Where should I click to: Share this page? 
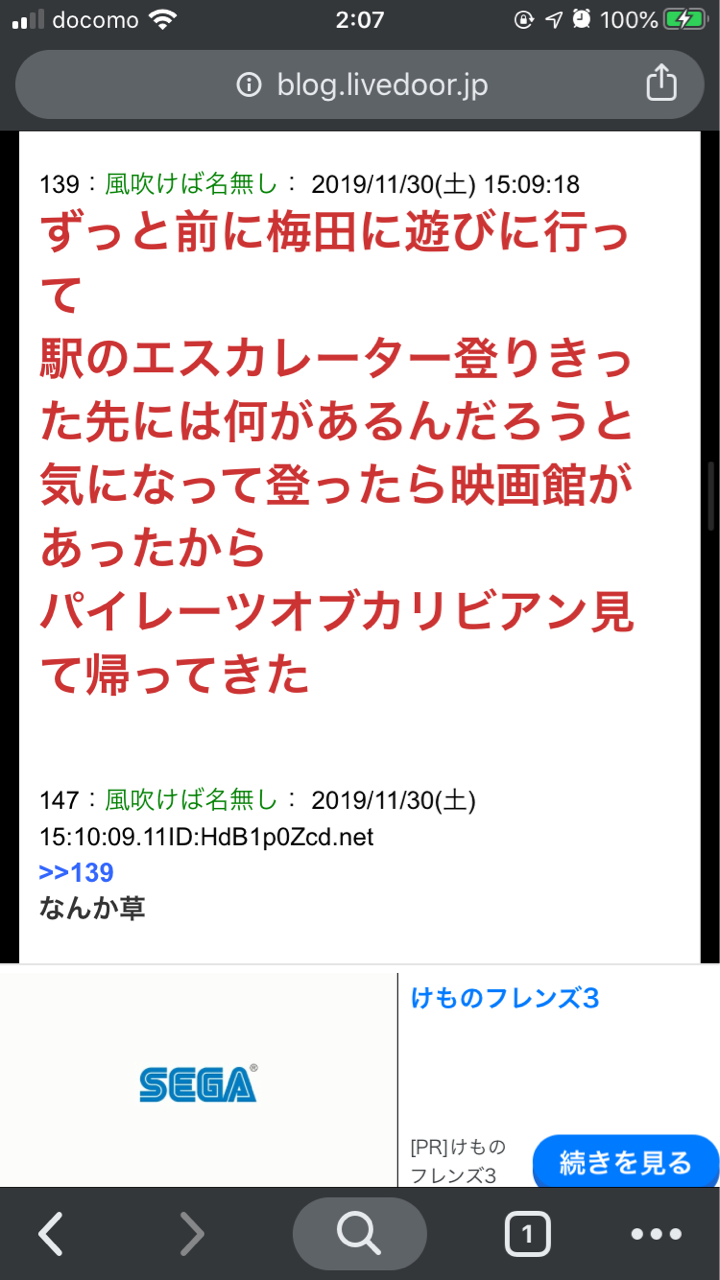click(661, 84)
